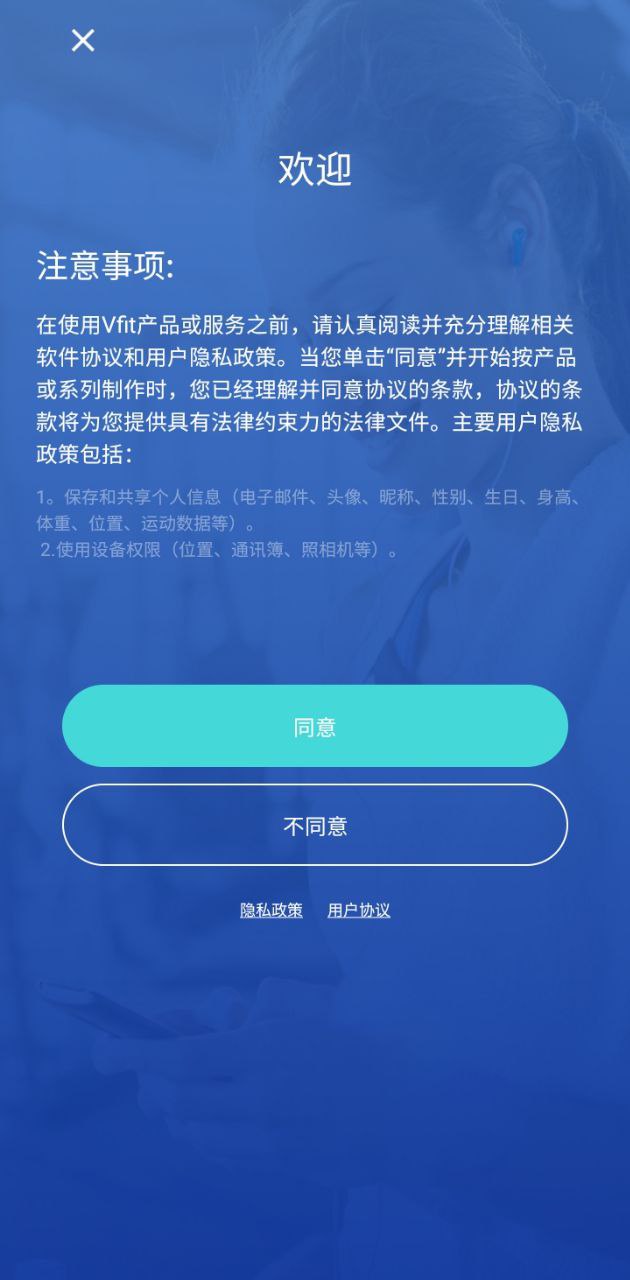Select 不同意 to decline the terms
Image resolution: width=630 pixels, height=1280 pixels.
coord(315,825)
